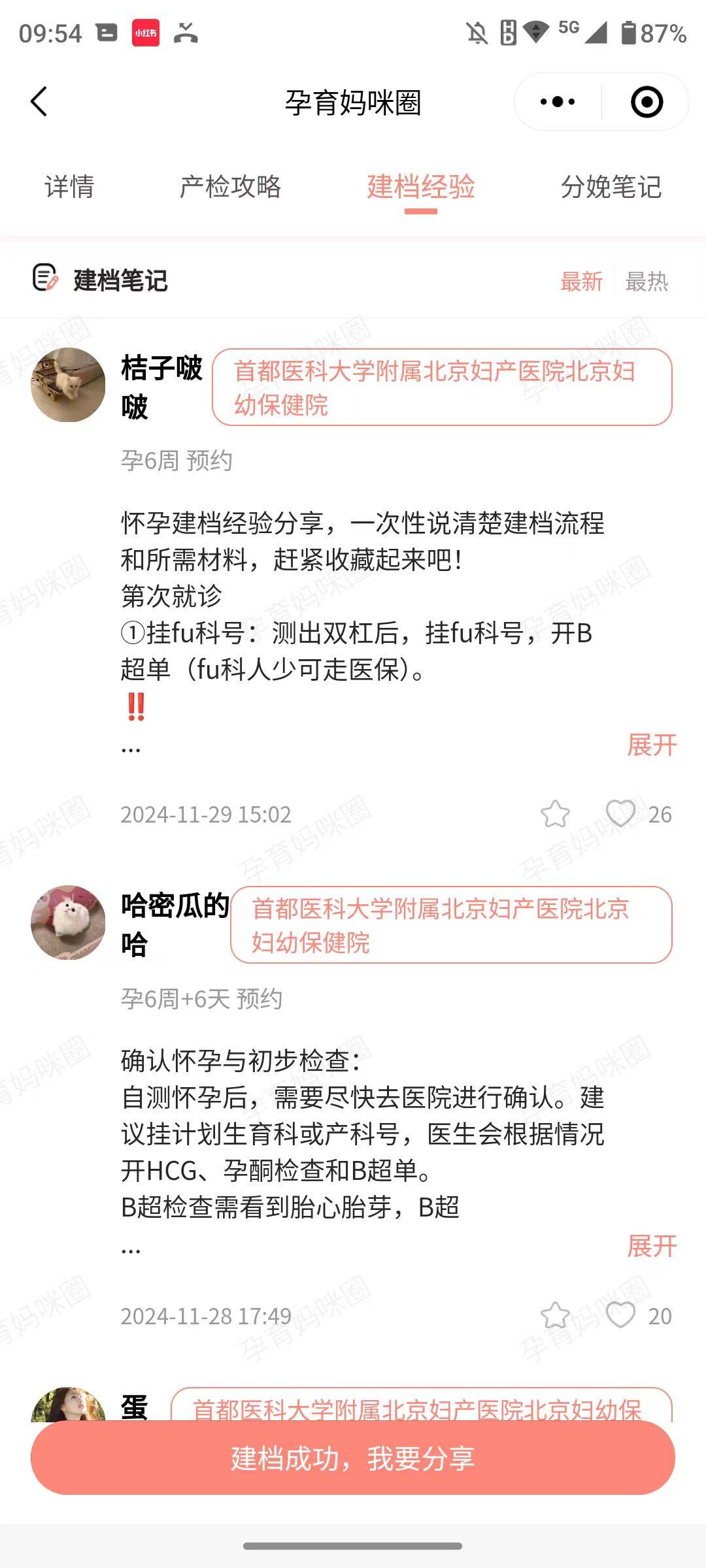Favorite 哈密瓜的哈's note with the star
The height and width of the screenshot is (1568, 706).
[x=555, y=1315]
